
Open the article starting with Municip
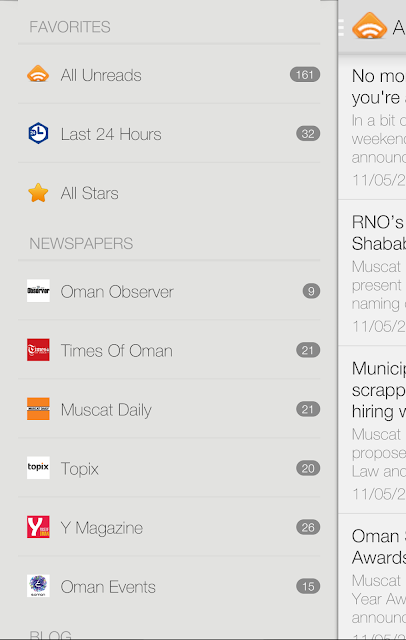pyautogui.click(x=372, y=430)
